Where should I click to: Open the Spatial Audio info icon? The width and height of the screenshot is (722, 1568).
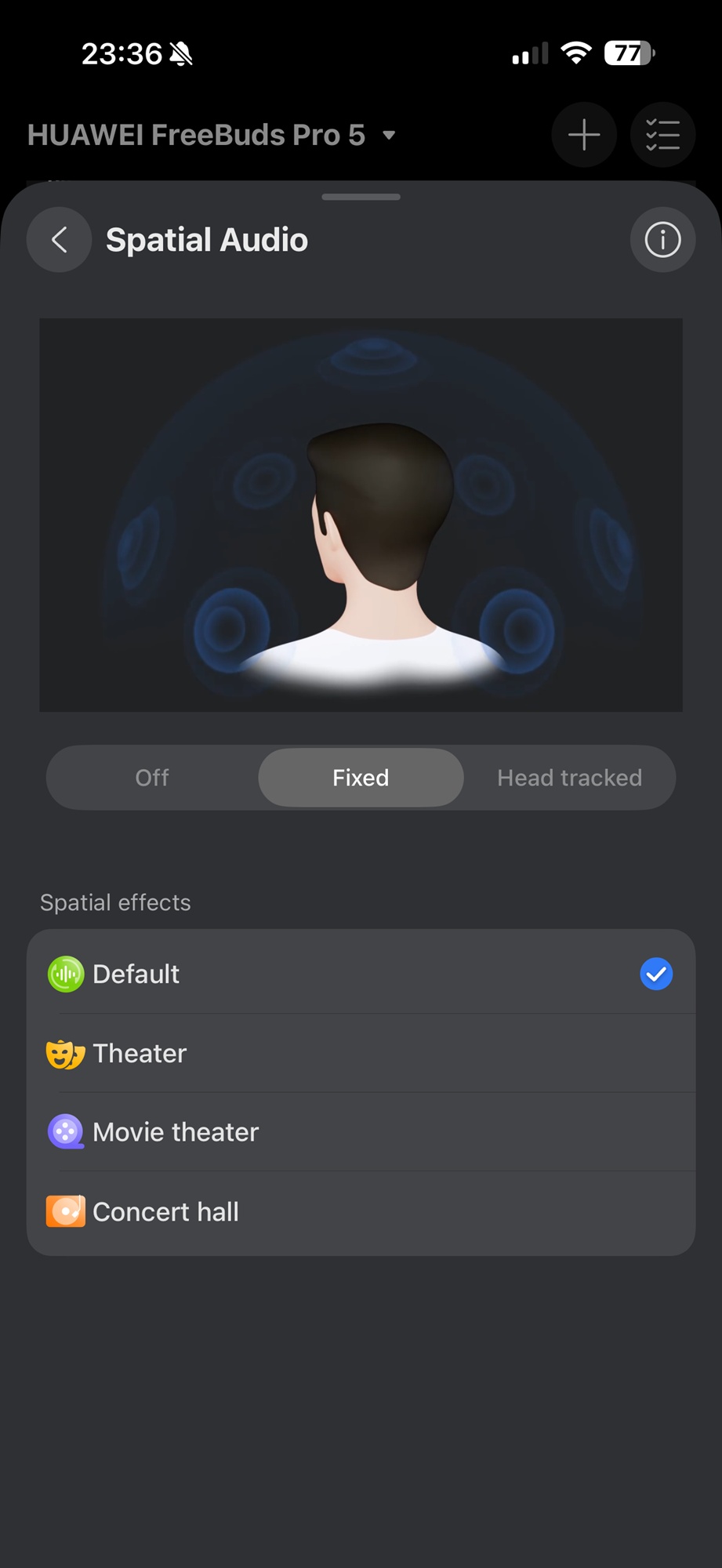click(x=662, y=240)
